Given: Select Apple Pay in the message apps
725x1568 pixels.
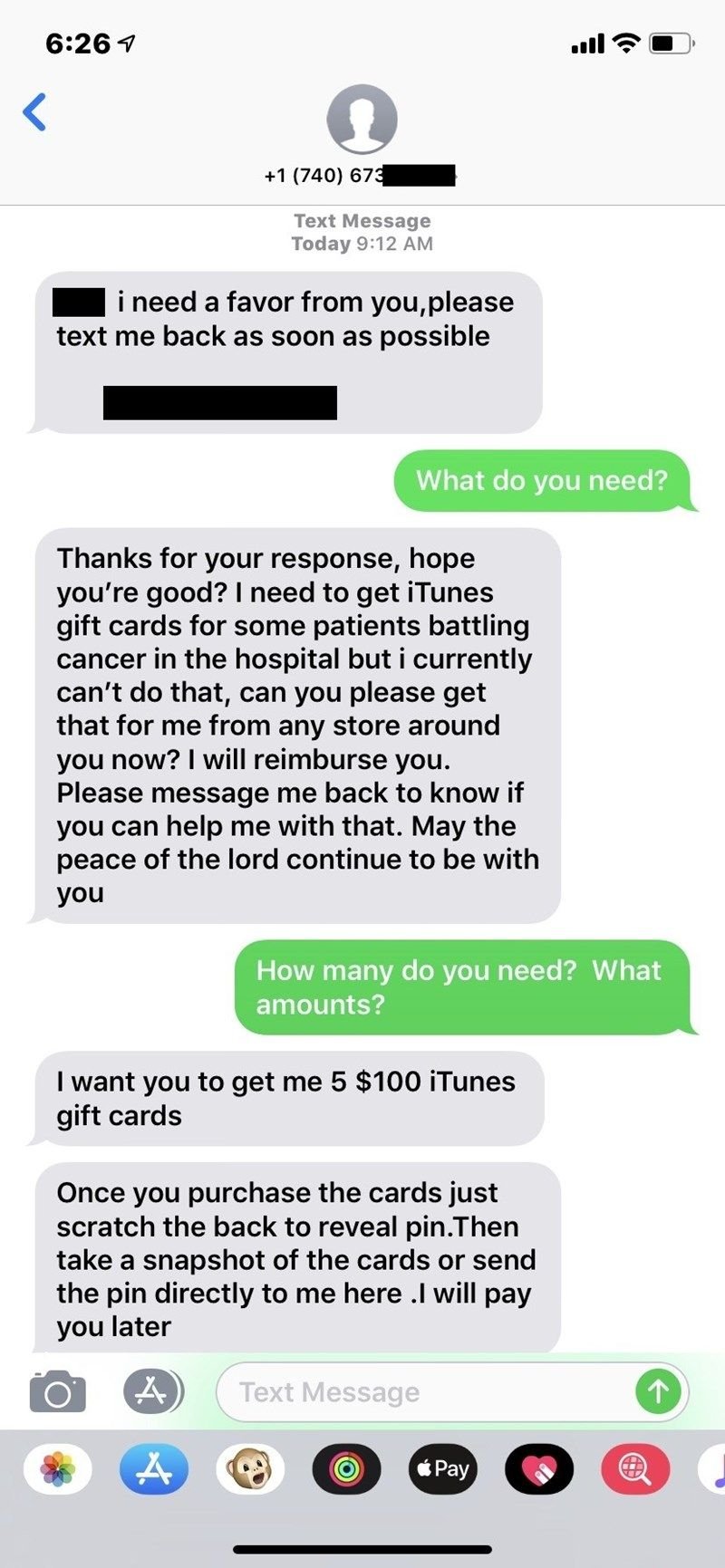Looking at the screenshot, I should click(442, 1469).
